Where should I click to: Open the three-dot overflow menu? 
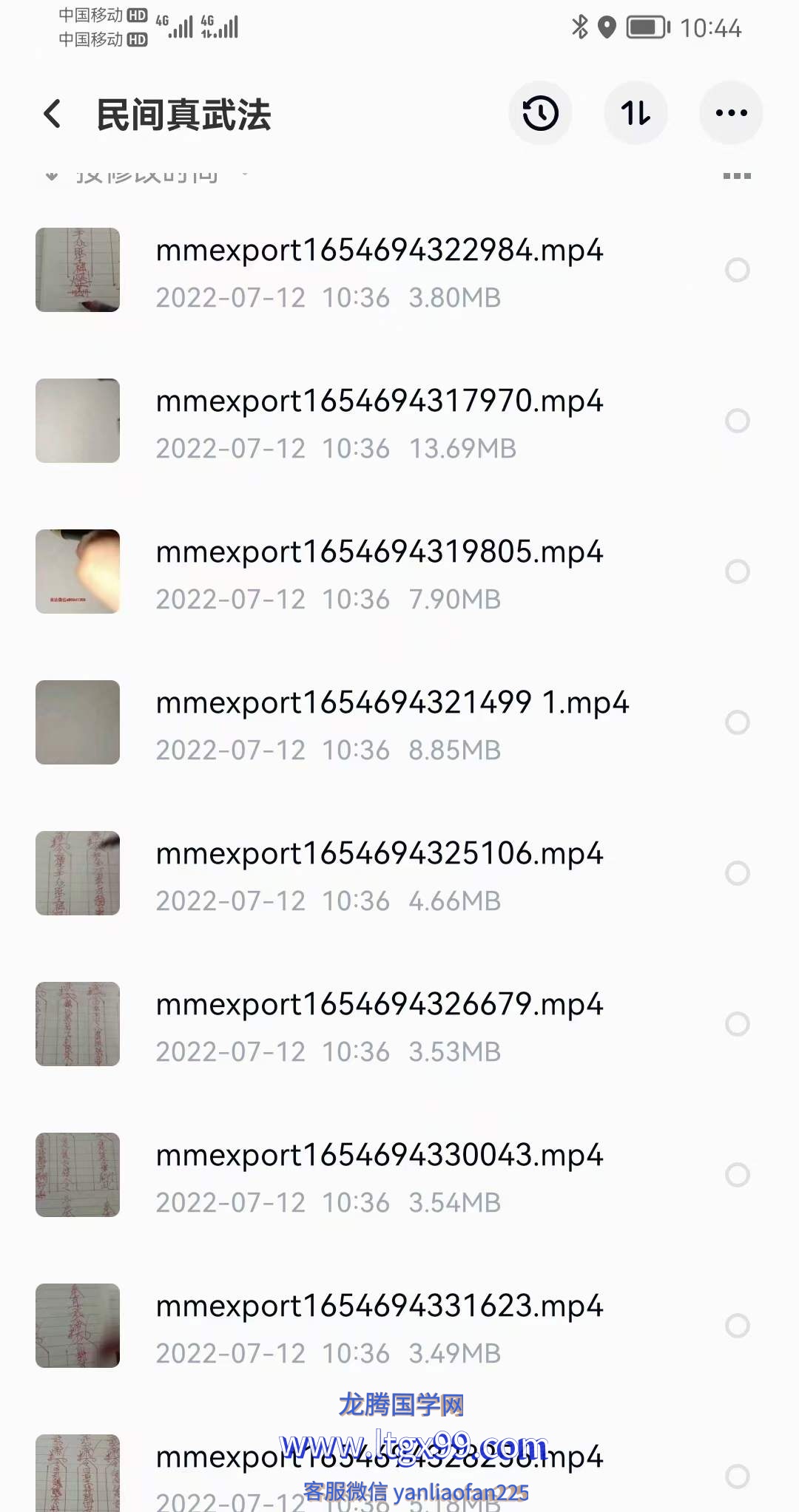click(x=731, y=113)
